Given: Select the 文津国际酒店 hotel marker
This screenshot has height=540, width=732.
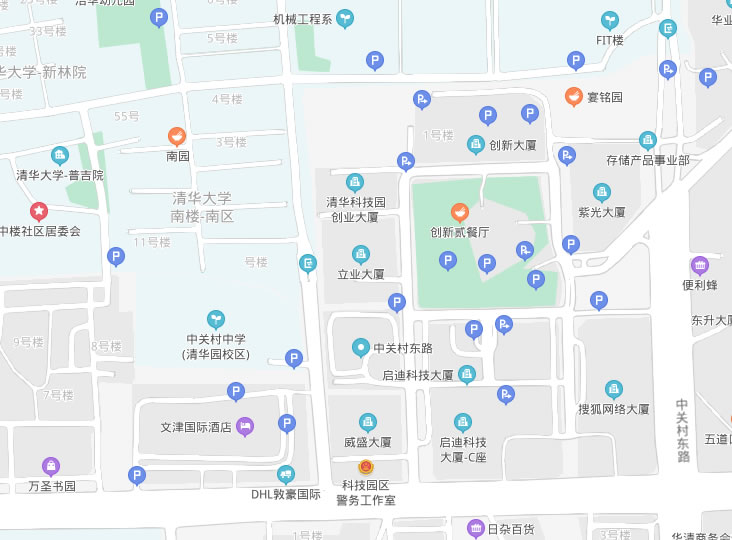Looking at the screenshot, I should [x=245, y=427].
